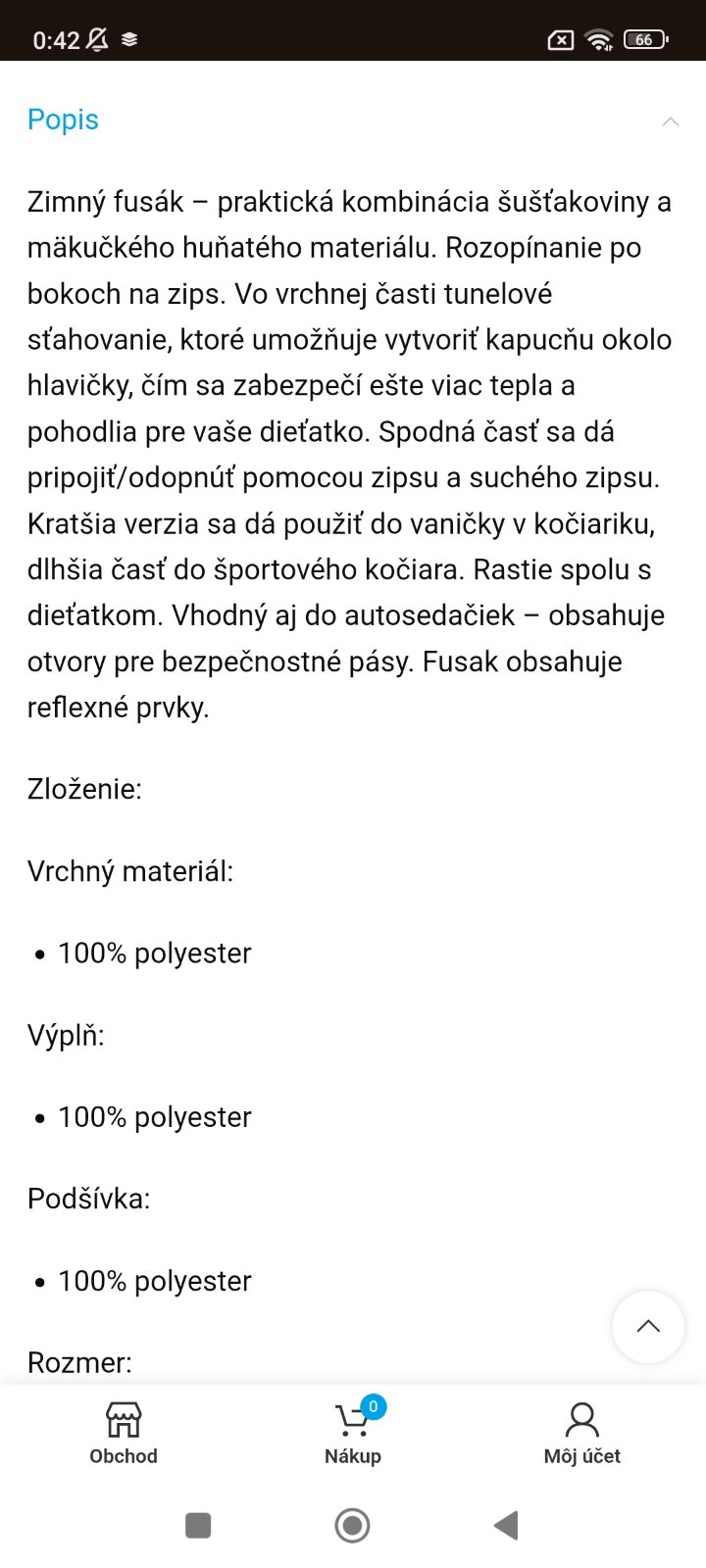Screen dimensions: 706x1568
Task: Open the Nákup shopping cart
Action: 353,1433
